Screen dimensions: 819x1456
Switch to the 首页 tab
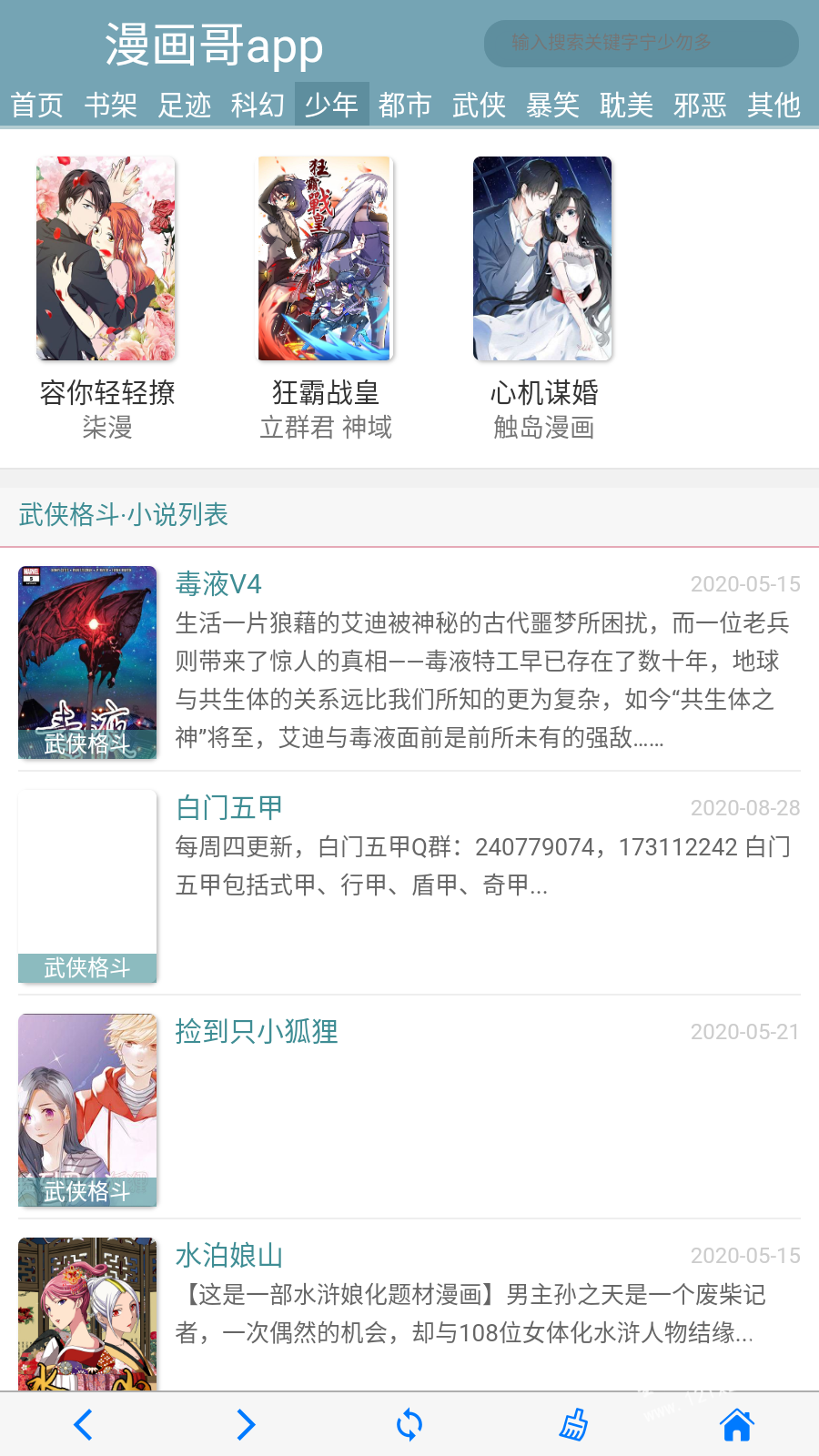(x=37, y=105)
